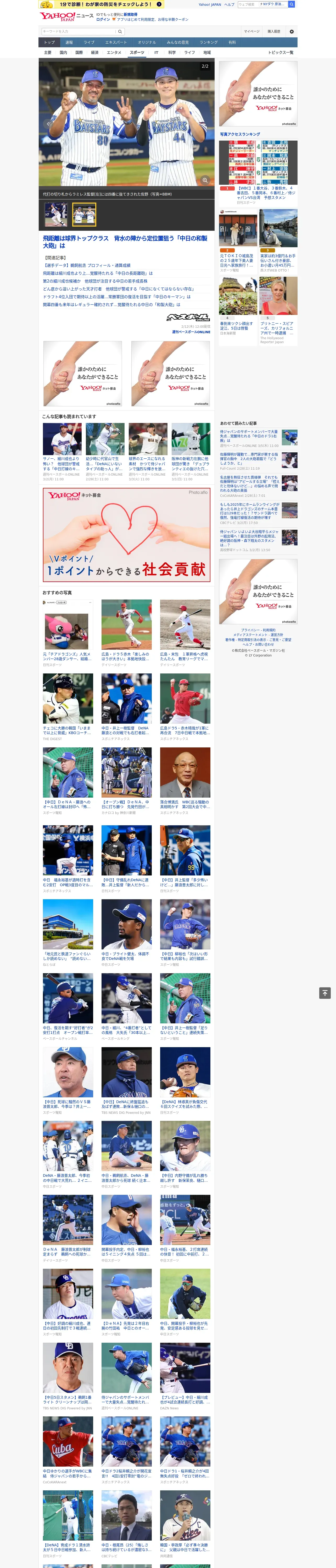336x1568 pixels.
Task: Select the 経済 category
Action: point(94,52)
